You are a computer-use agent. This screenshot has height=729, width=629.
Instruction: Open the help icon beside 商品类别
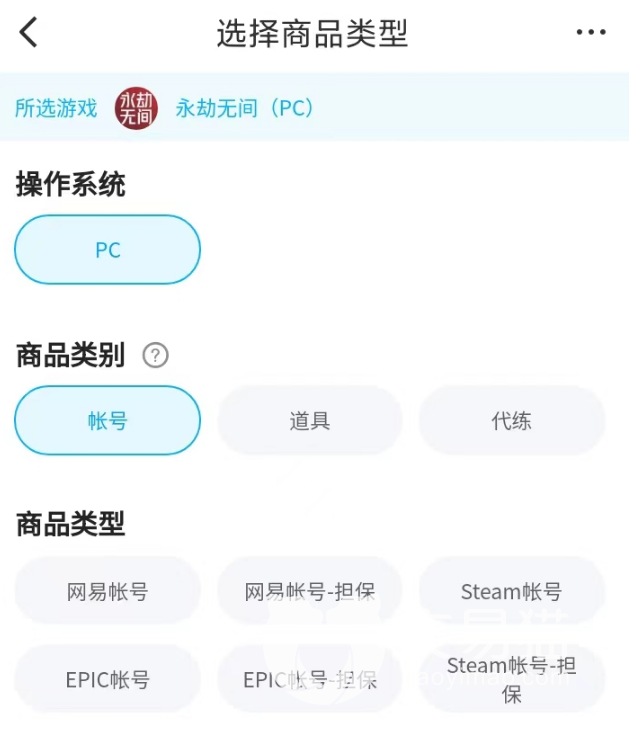coord(155,355)
